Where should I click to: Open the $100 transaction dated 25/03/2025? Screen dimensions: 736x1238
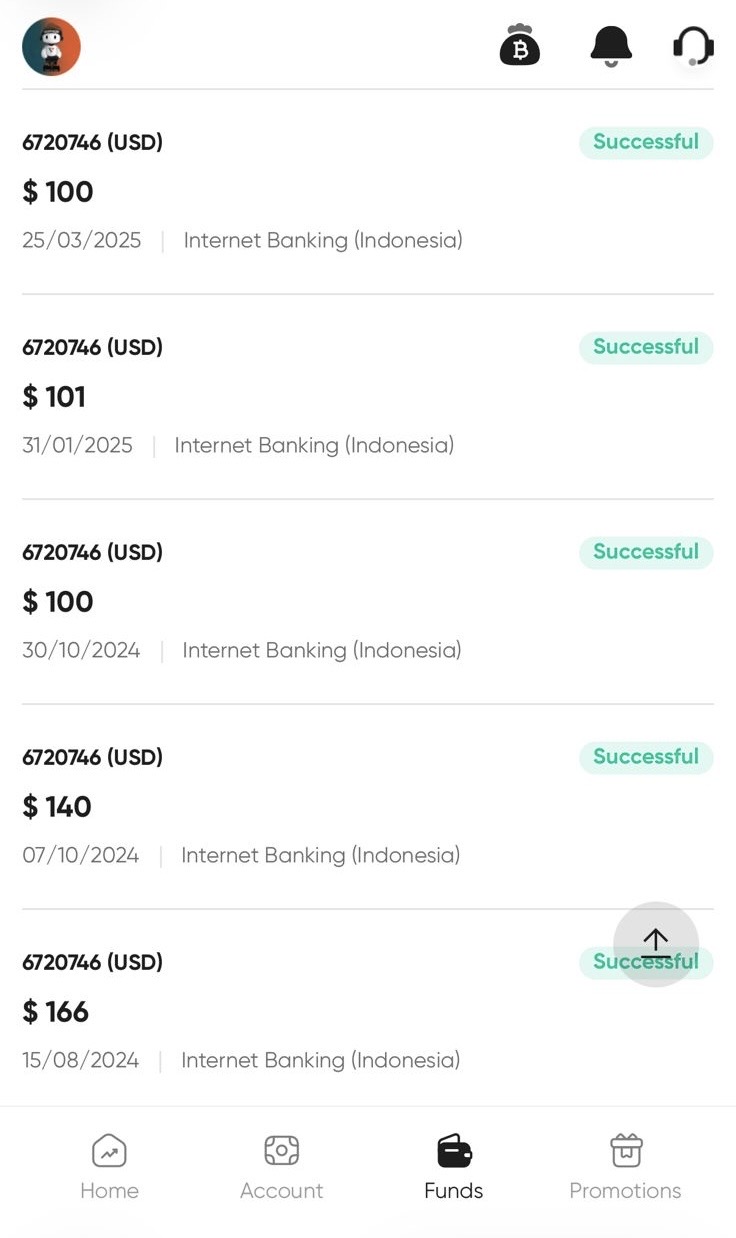tap(300, 191)
